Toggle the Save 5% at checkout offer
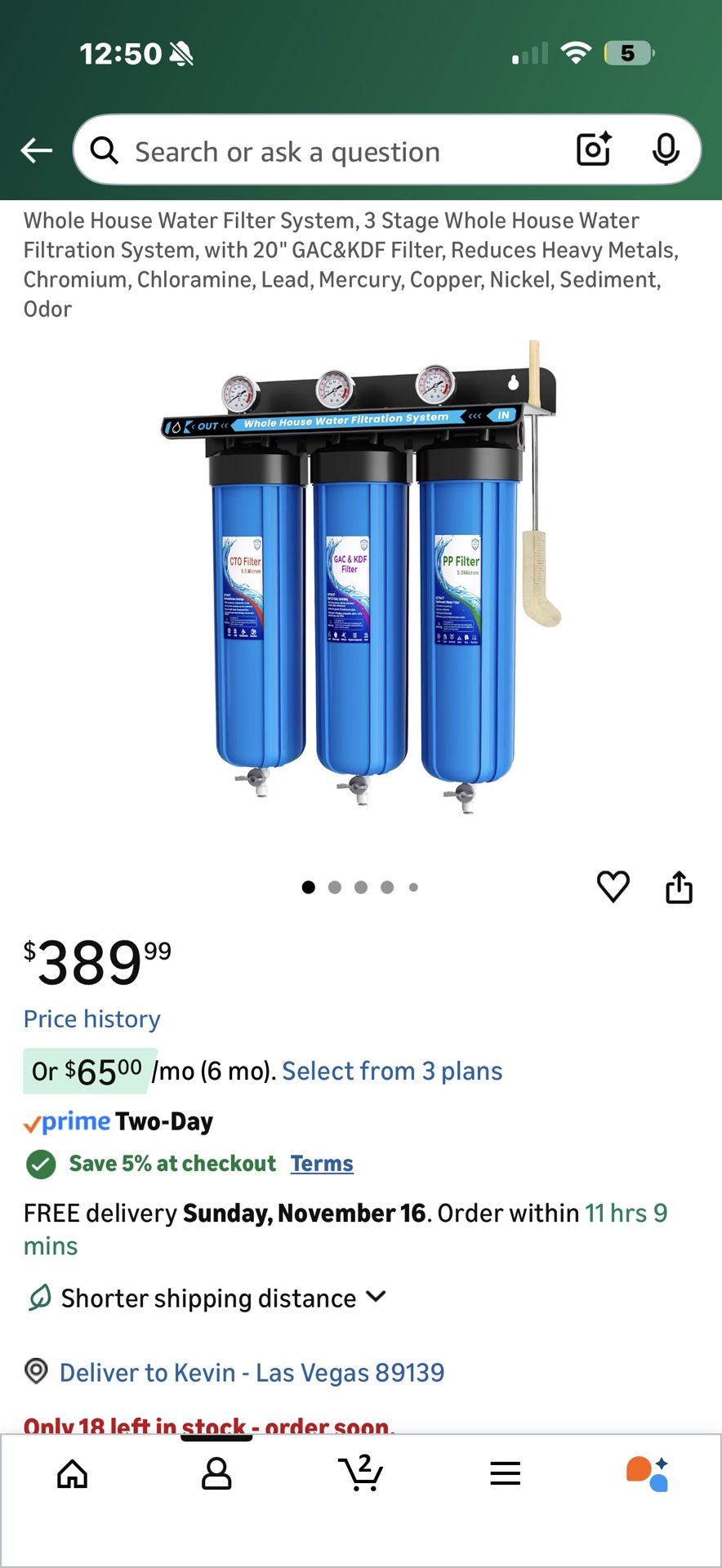 [41, 1163]
